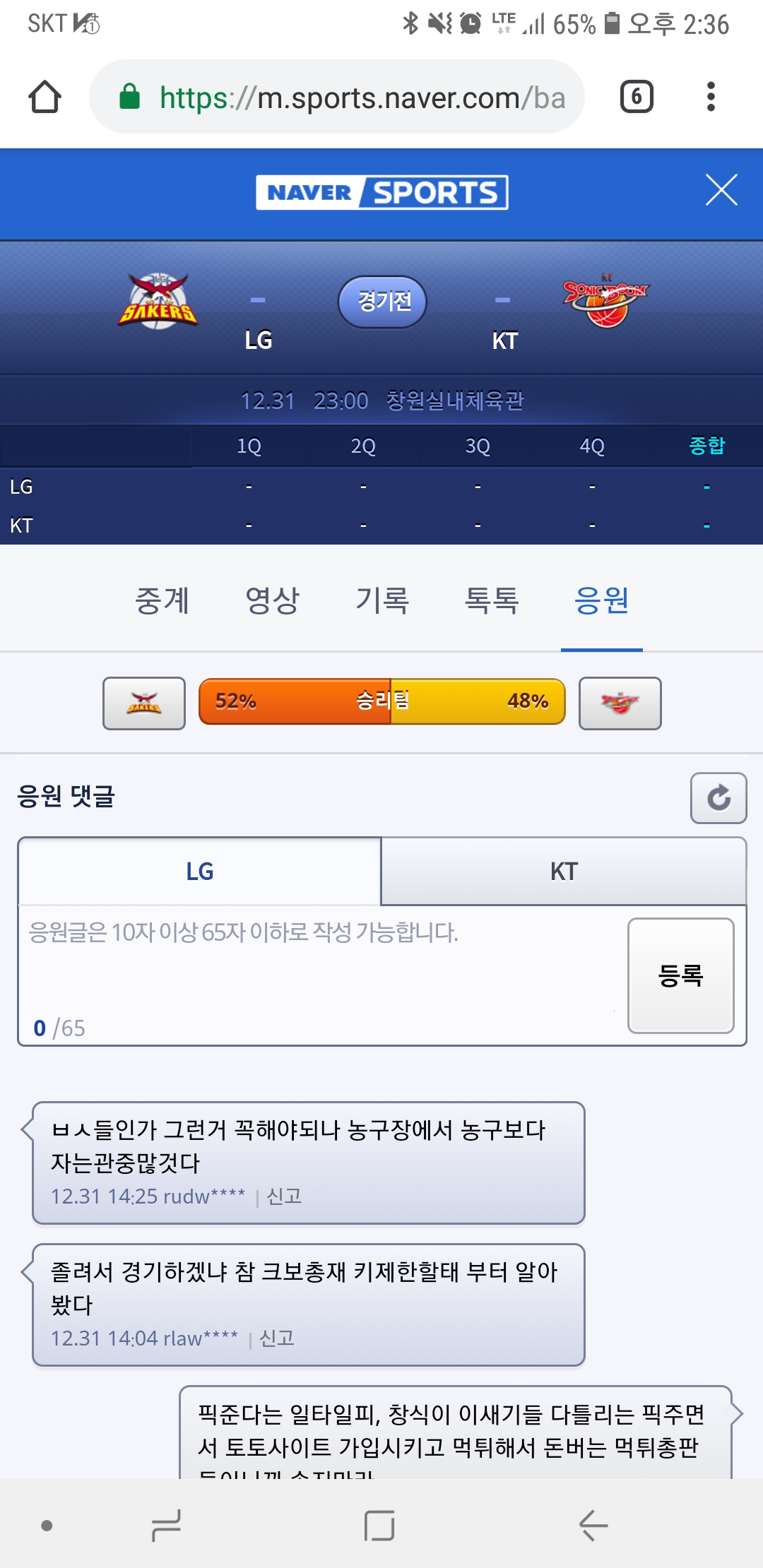Select the KT comment tab
Image resolution: width=763 pixels, height=1568 pixels.
(563, 872)
